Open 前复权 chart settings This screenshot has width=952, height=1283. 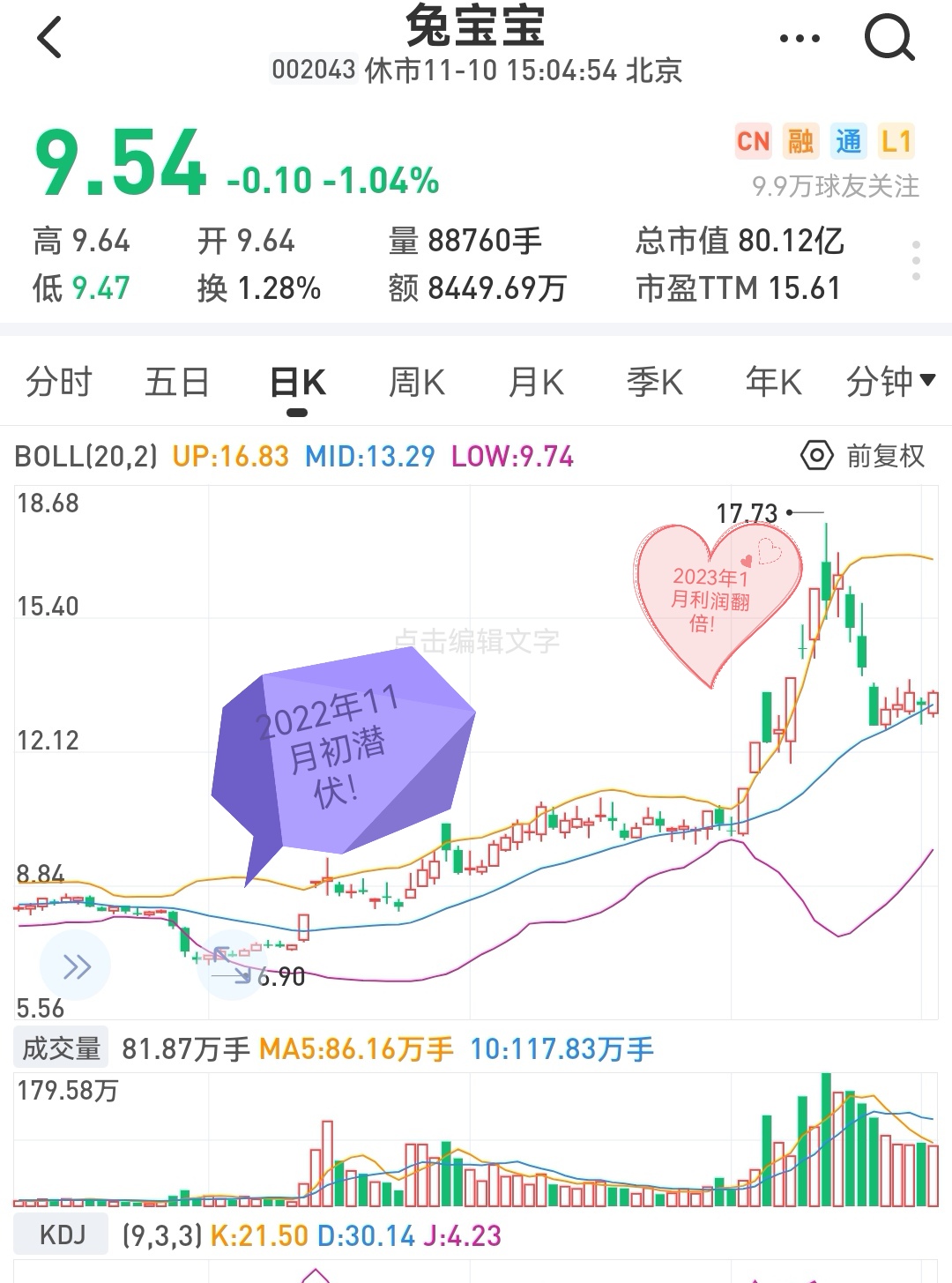point(863,456)
